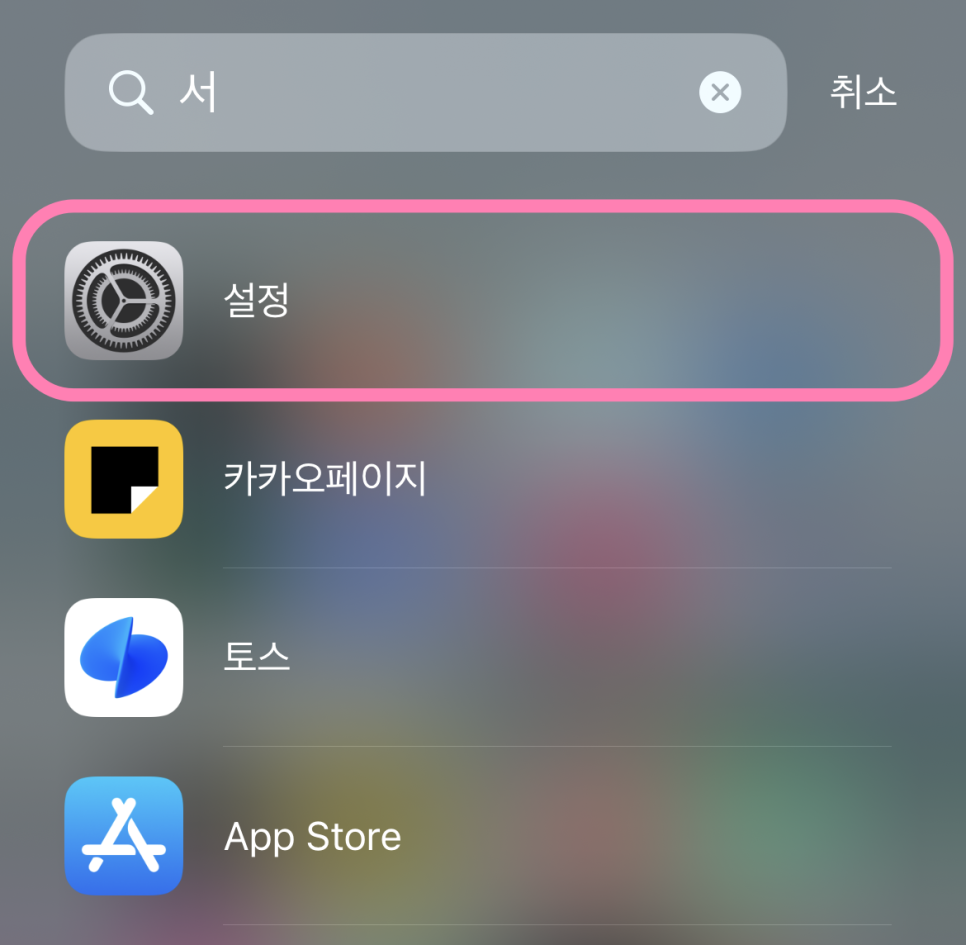This screenshot has width=966, height=945.
Task: Tap the search field containing 서
Action: (x=400, y=93)
